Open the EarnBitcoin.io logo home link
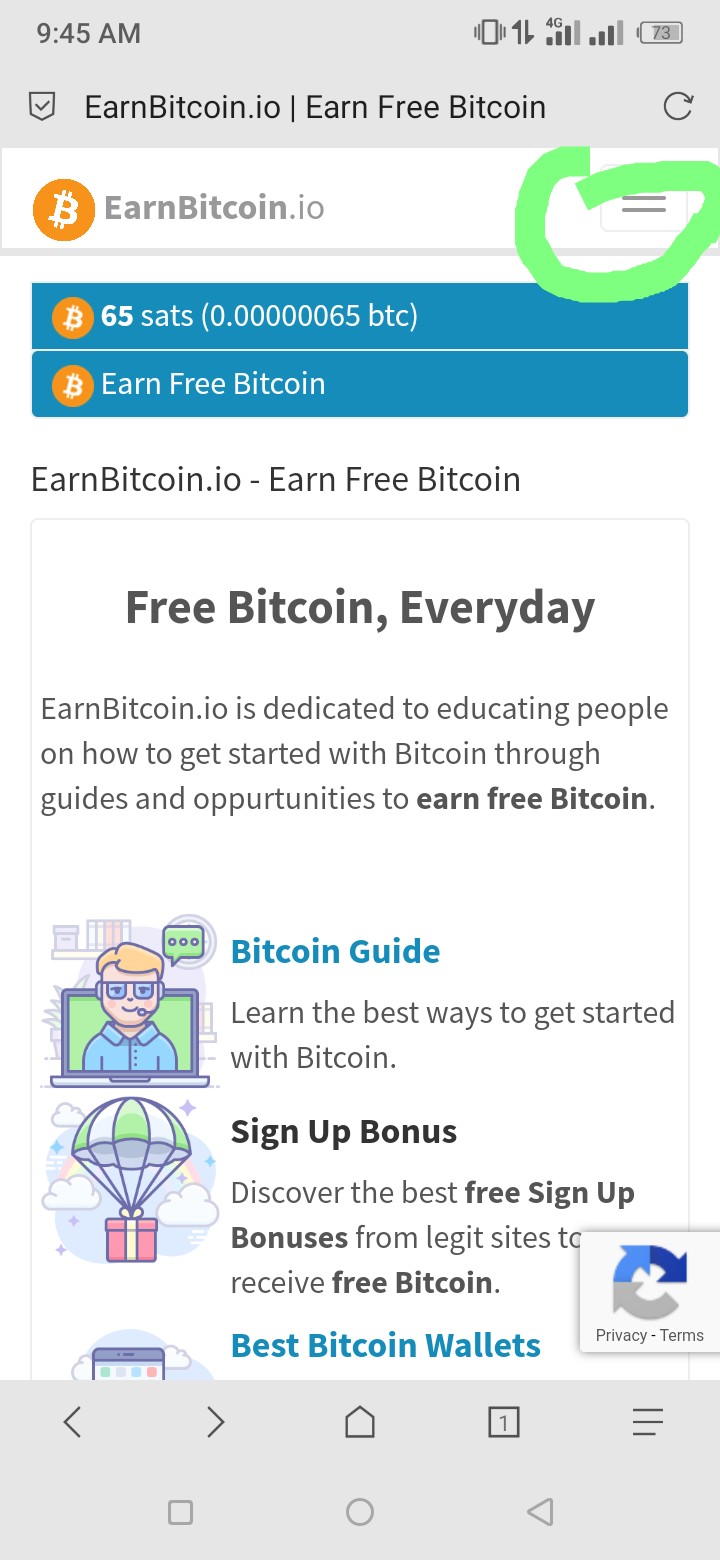Viewport: 720px width, 1560px height. [180, 208]
